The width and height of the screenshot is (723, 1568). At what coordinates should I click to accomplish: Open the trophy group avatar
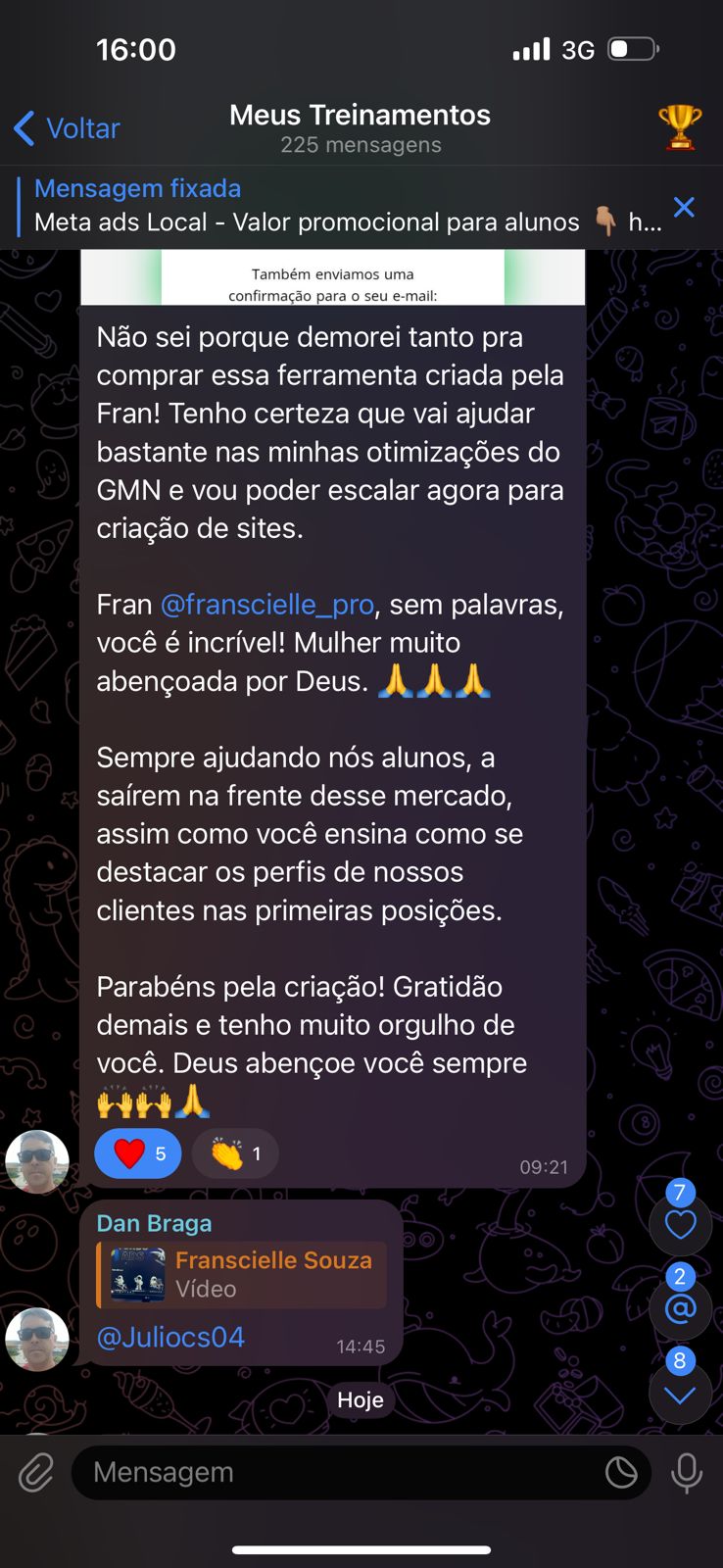tap(680, 127)
